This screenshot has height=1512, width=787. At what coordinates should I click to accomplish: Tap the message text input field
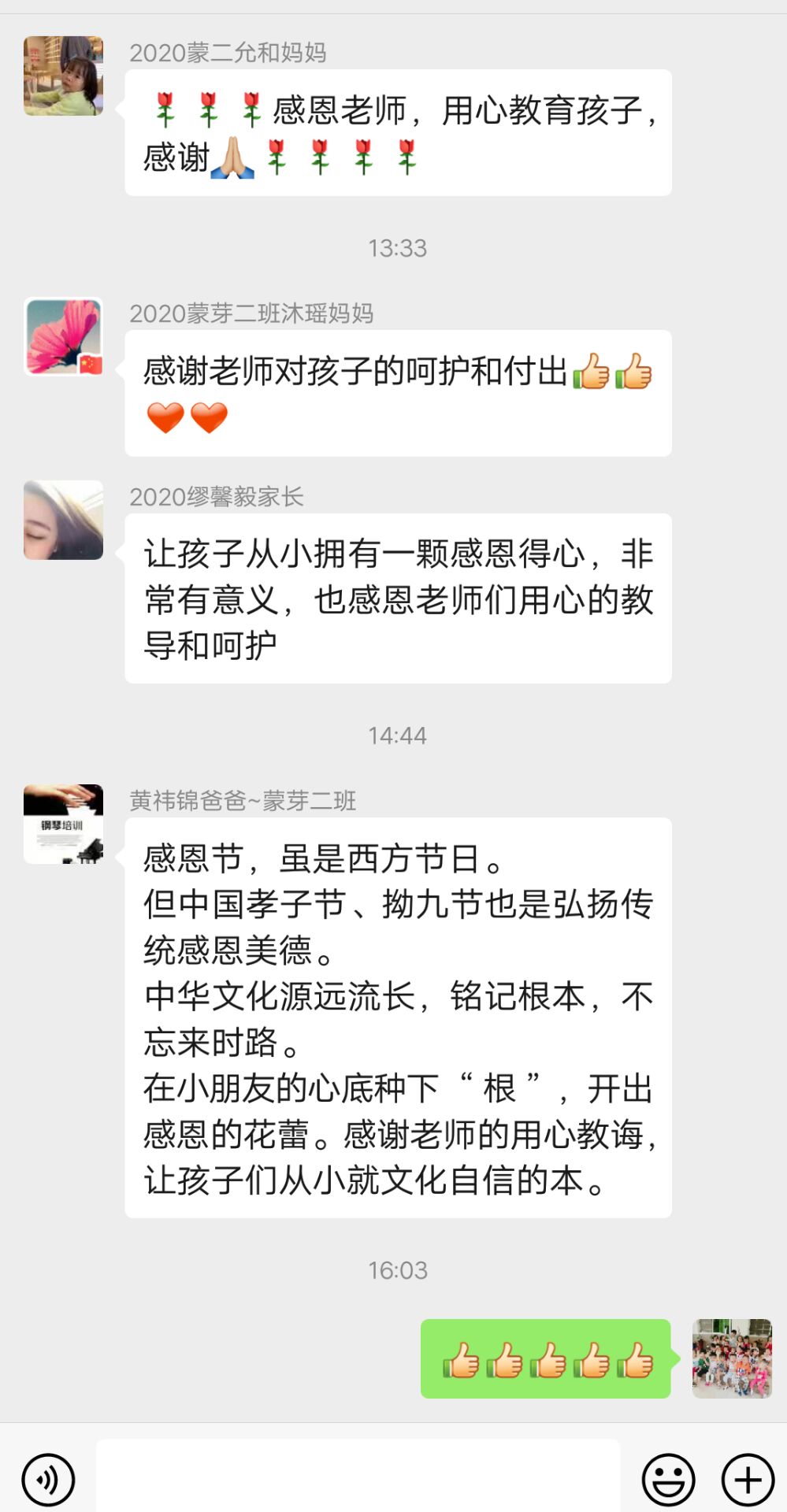[358, 1476]
